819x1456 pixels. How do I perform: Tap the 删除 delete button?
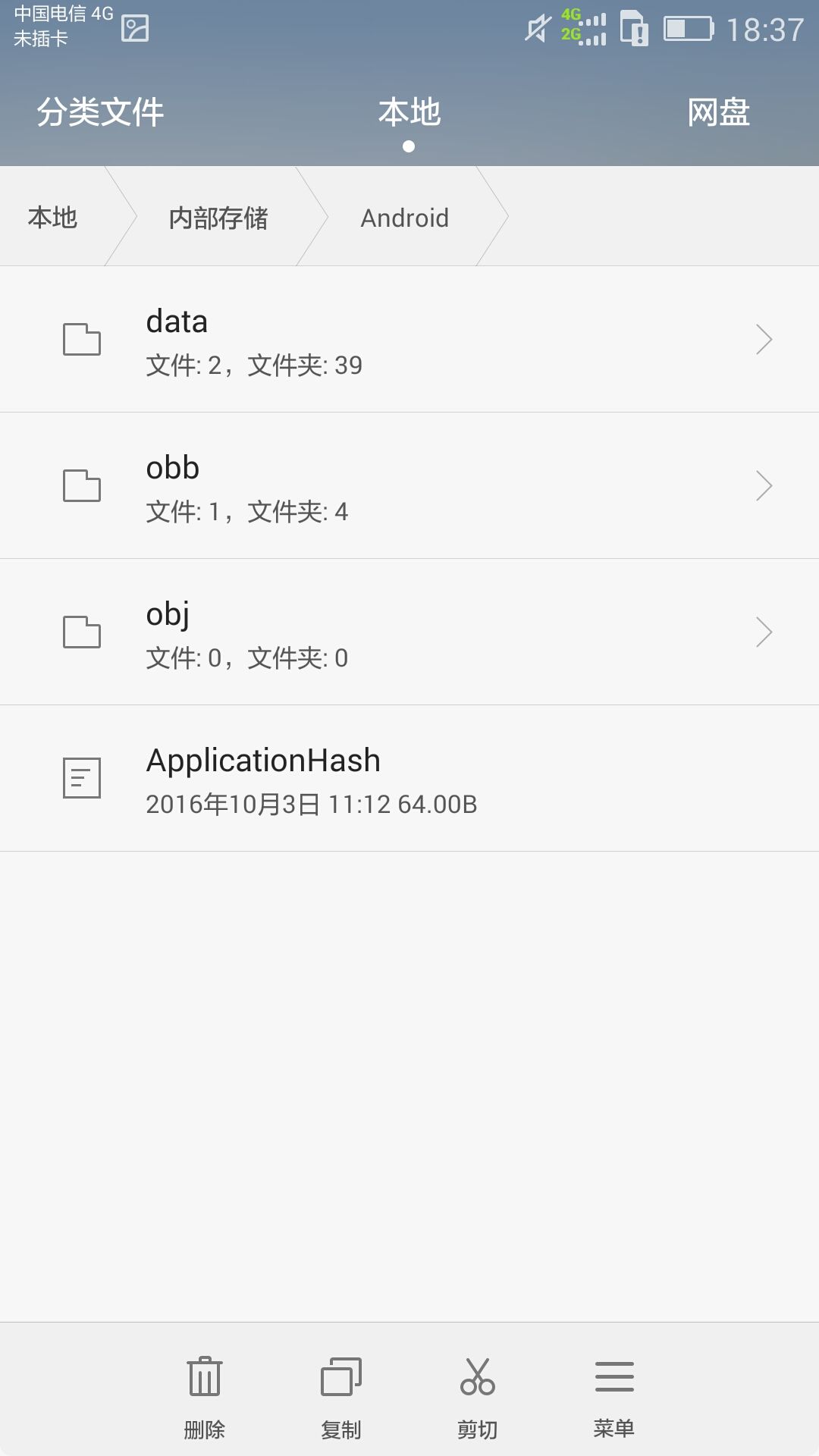(205, 1395)
